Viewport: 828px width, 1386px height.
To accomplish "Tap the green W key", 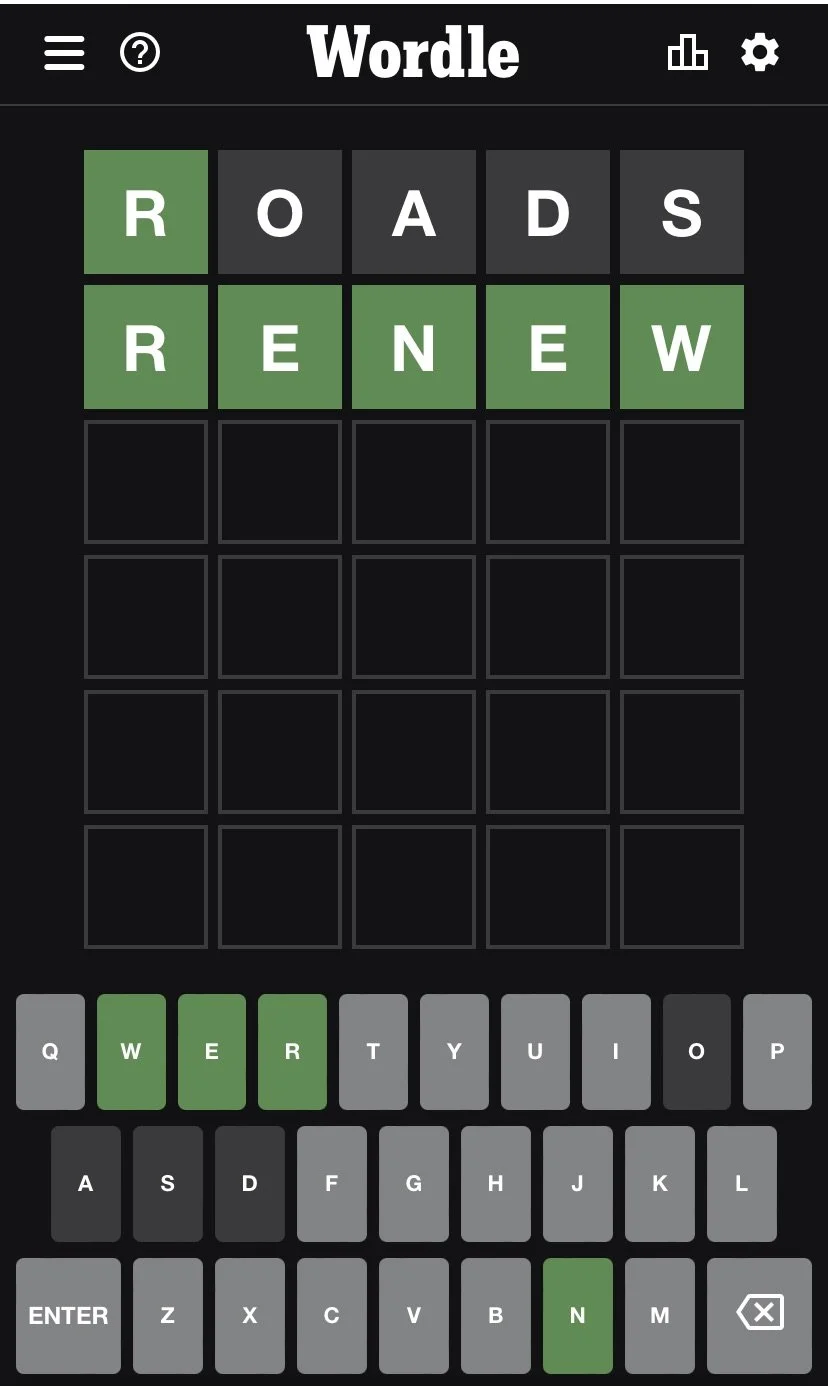I will [x=131, y=1051].
